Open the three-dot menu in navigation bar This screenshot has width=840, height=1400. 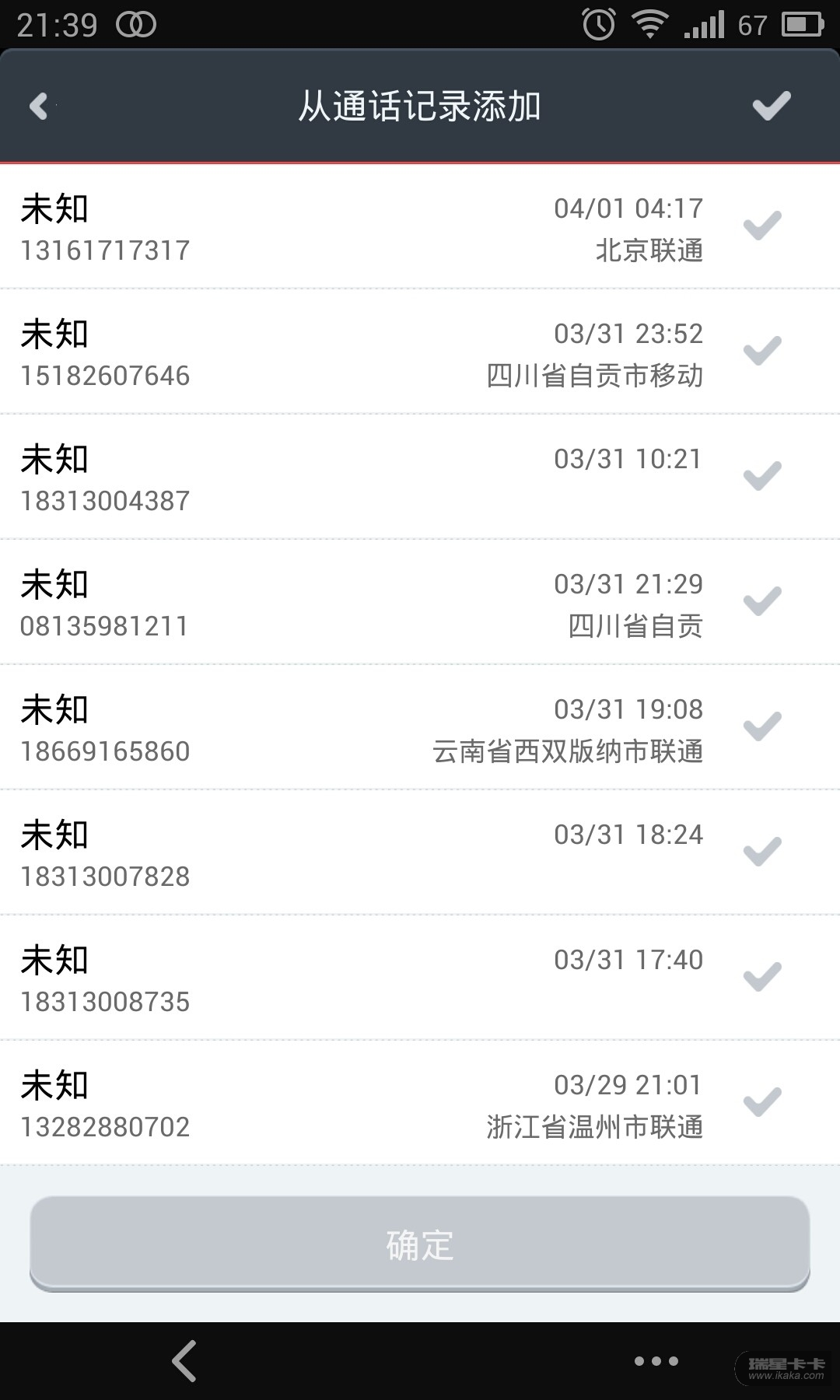656,1361
